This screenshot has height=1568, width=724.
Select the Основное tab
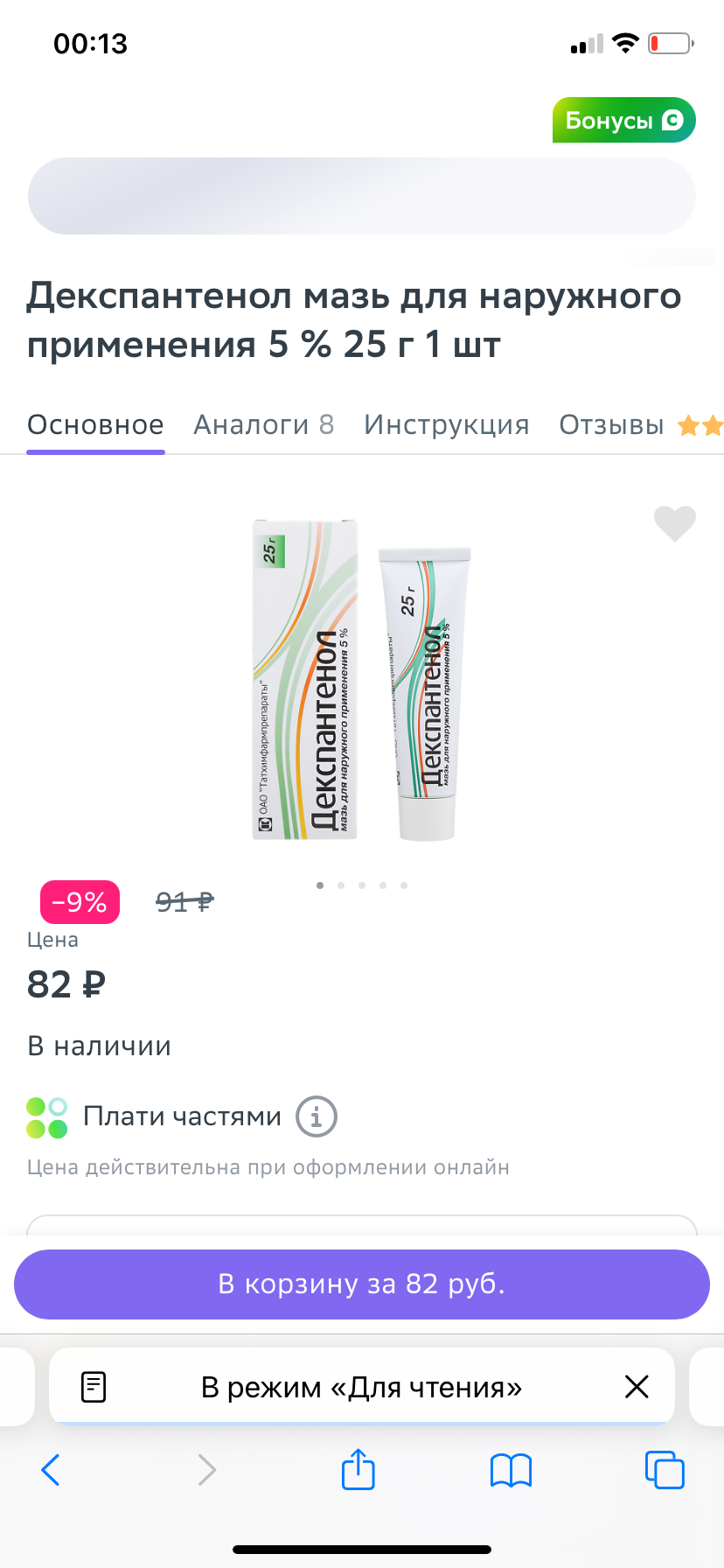95,425
